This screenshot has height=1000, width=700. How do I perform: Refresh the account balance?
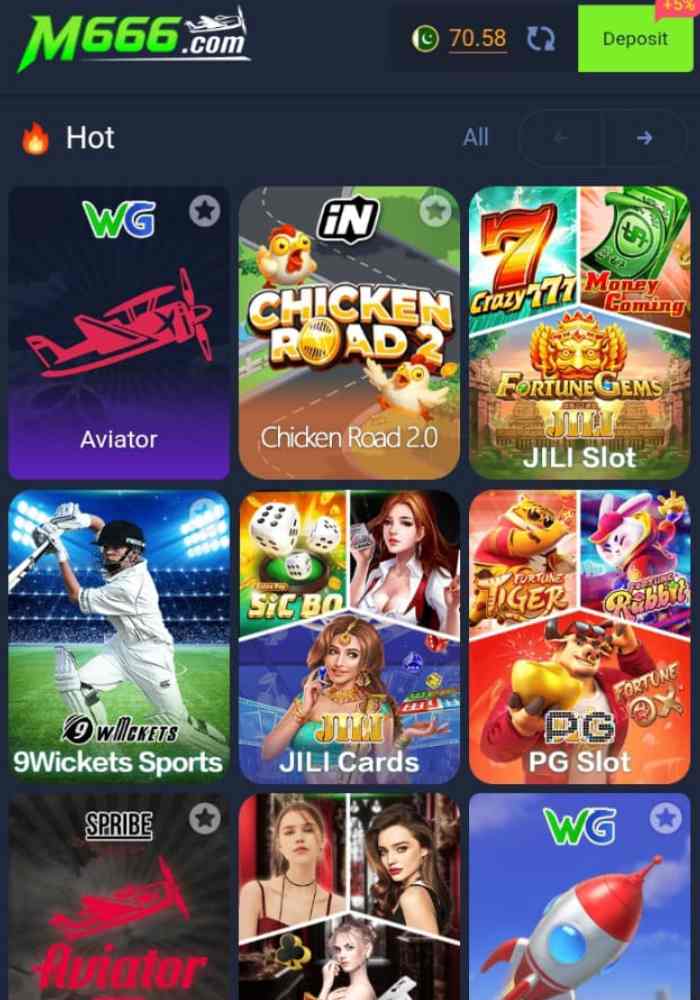pyautogui.click(x=541, y=39)
